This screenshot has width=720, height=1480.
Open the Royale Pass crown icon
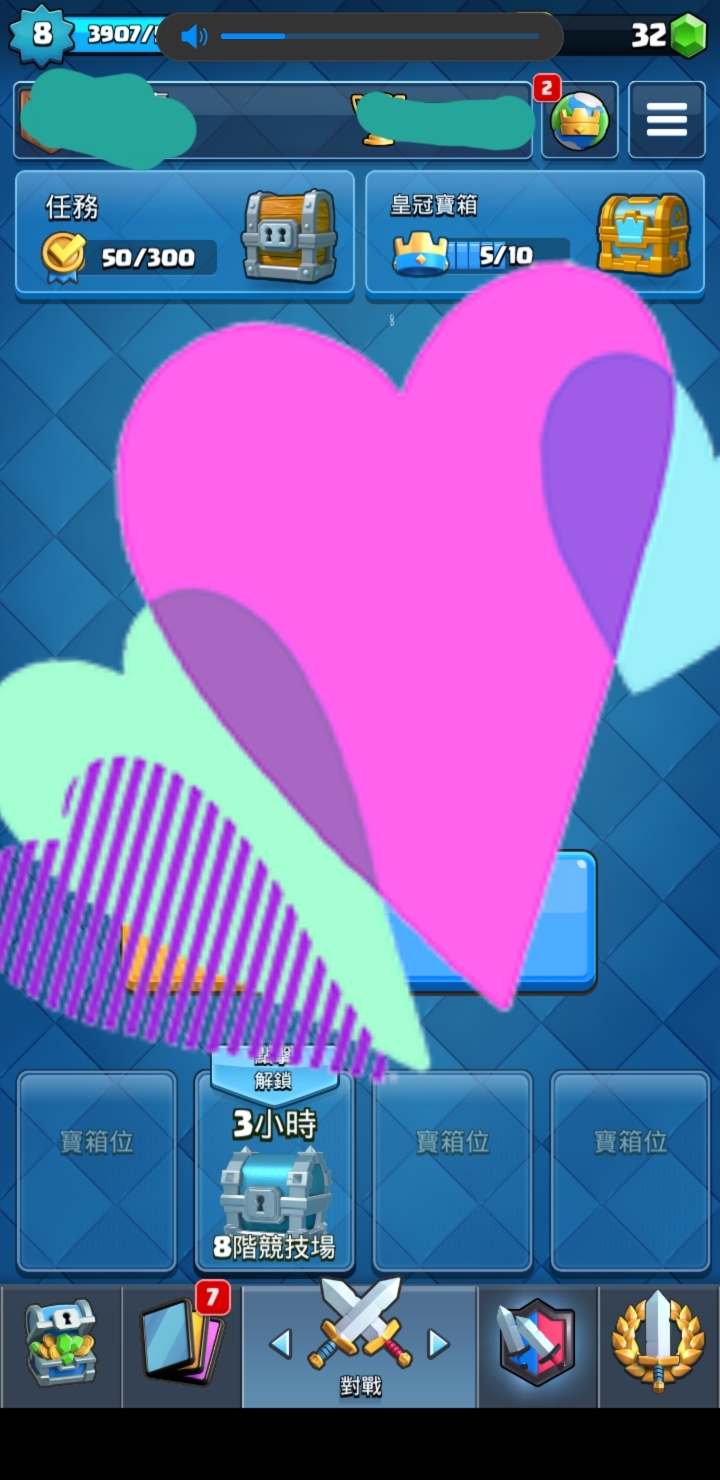coord(579,120)
